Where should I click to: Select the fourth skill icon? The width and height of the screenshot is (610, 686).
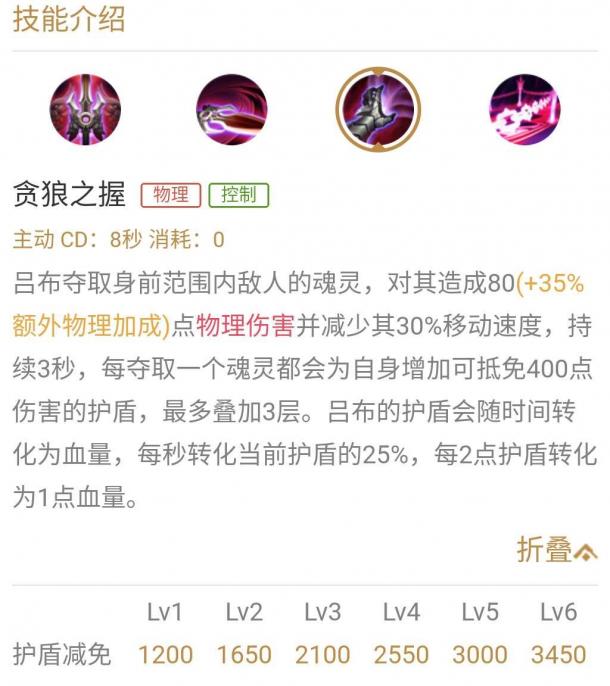tap(524, 110)
